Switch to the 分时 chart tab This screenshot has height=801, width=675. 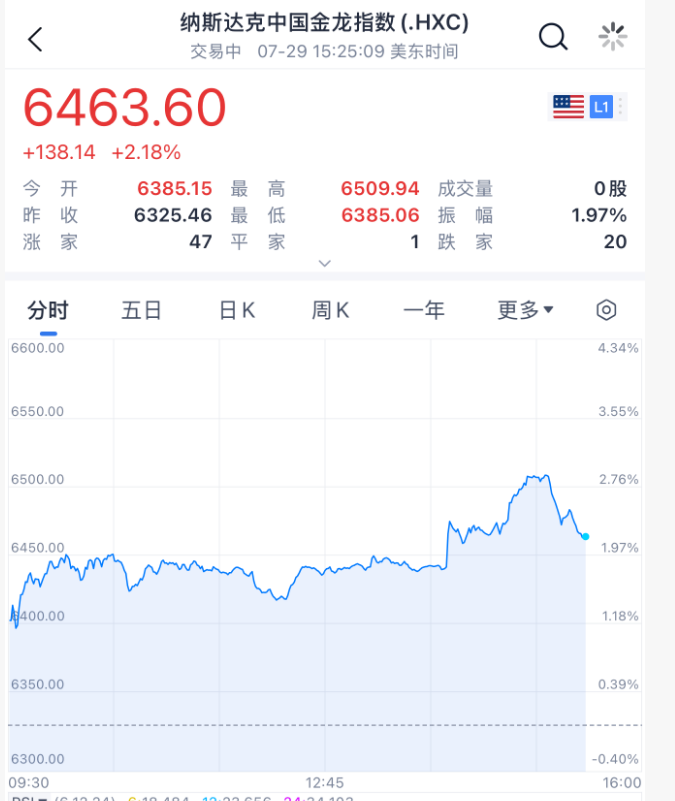tap(48, 311)
